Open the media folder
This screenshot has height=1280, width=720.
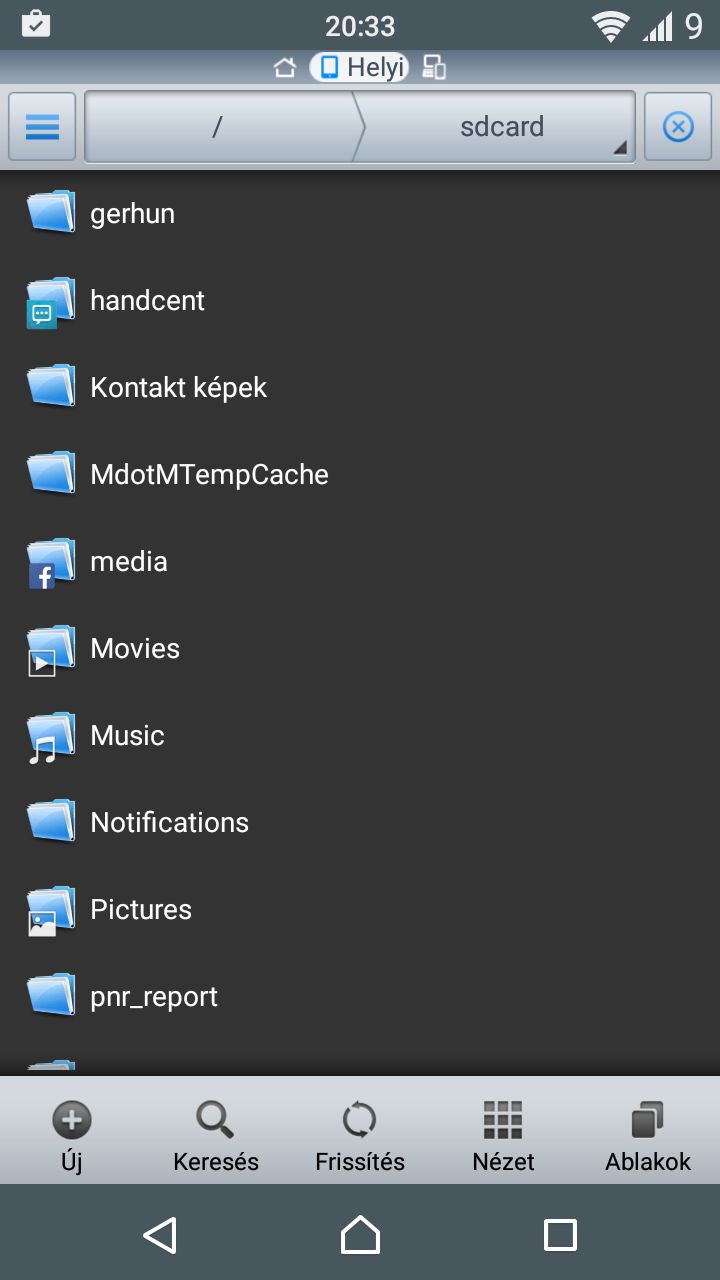pyautogui.click(x=360, y=561)
